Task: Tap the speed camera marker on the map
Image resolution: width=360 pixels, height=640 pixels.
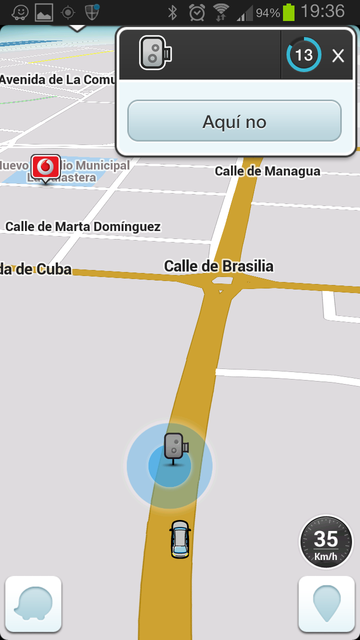Action: click(176, 449)
